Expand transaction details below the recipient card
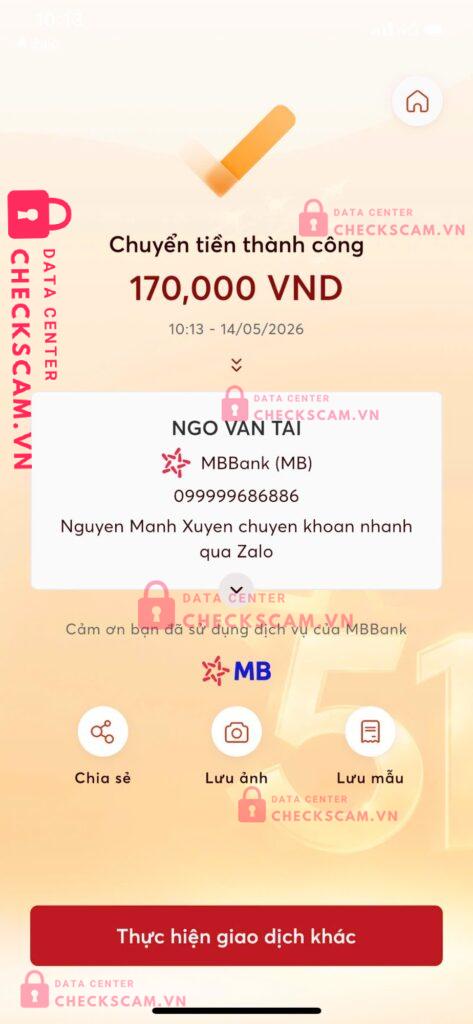 pos(236,590)
